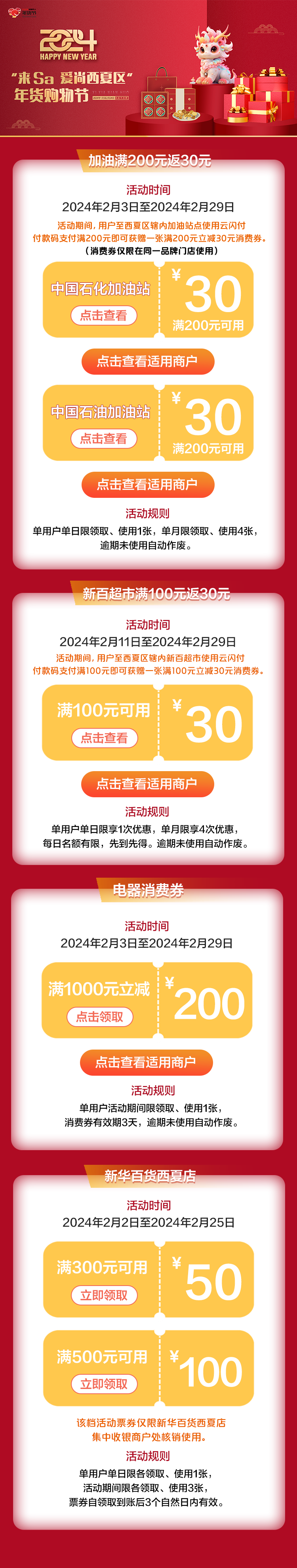Image resolution: width=297 pixels, height=1568 pixels.
Task: View 适用商户 for the 新百超市 coupon
Action: point(147,784)
